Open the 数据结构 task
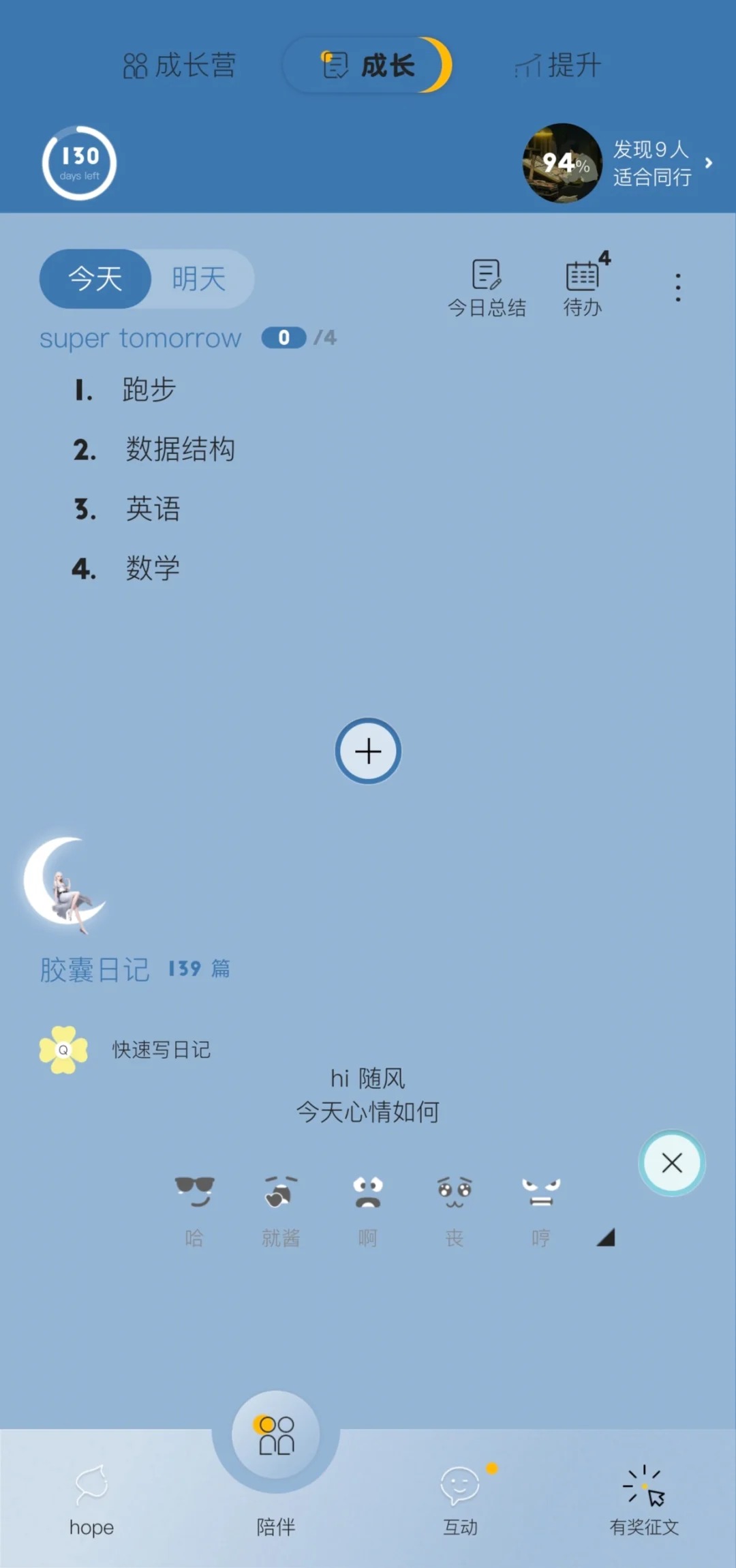Screen dimensions: 736x1568 click(x=181, y=449)
